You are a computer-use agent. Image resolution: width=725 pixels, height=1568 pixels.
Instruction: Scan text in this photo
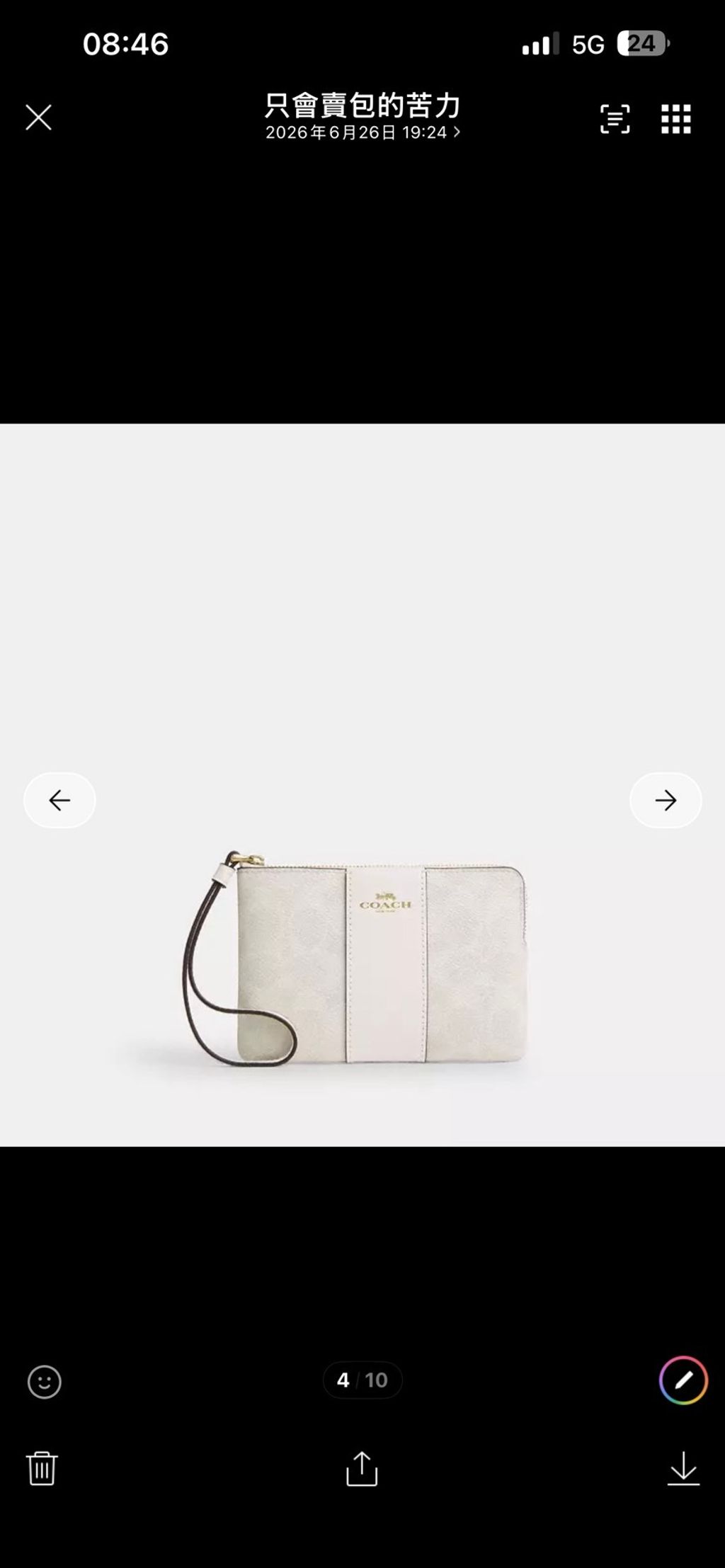point(615,118)
